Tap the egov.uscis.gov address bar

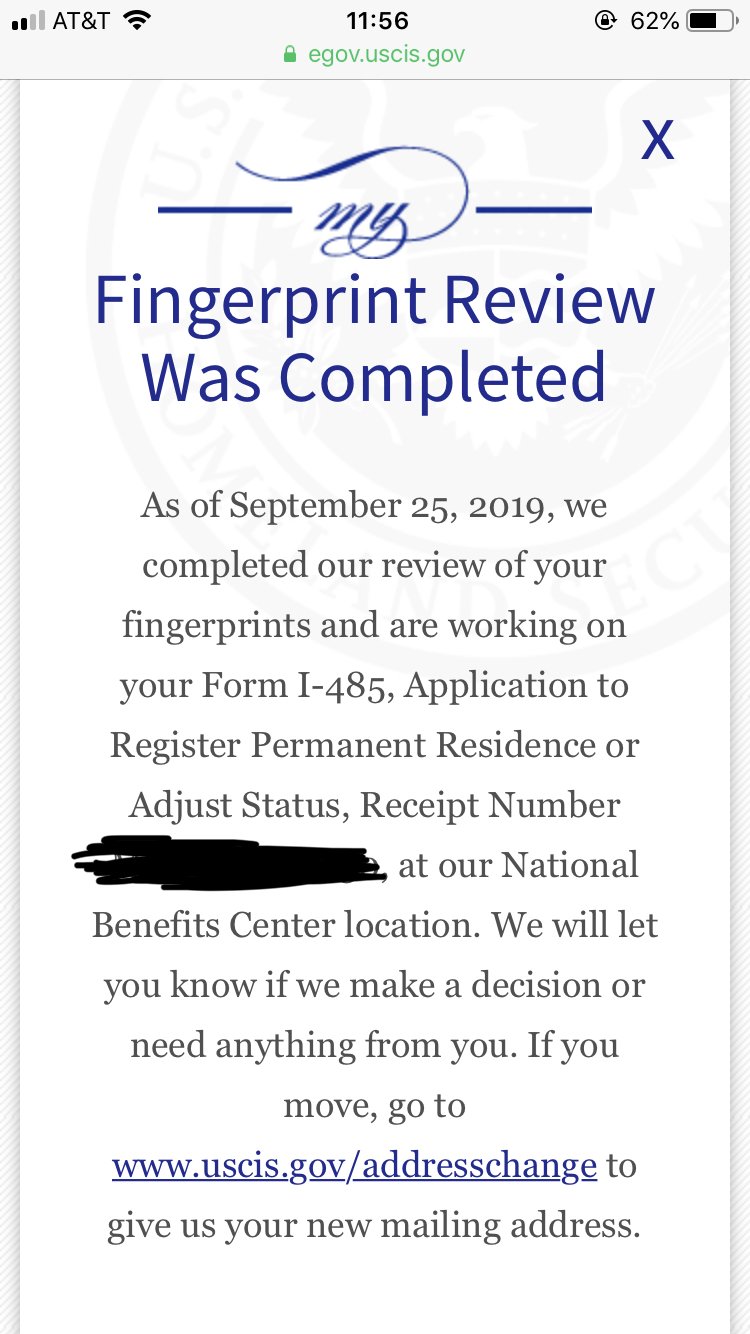375,54
